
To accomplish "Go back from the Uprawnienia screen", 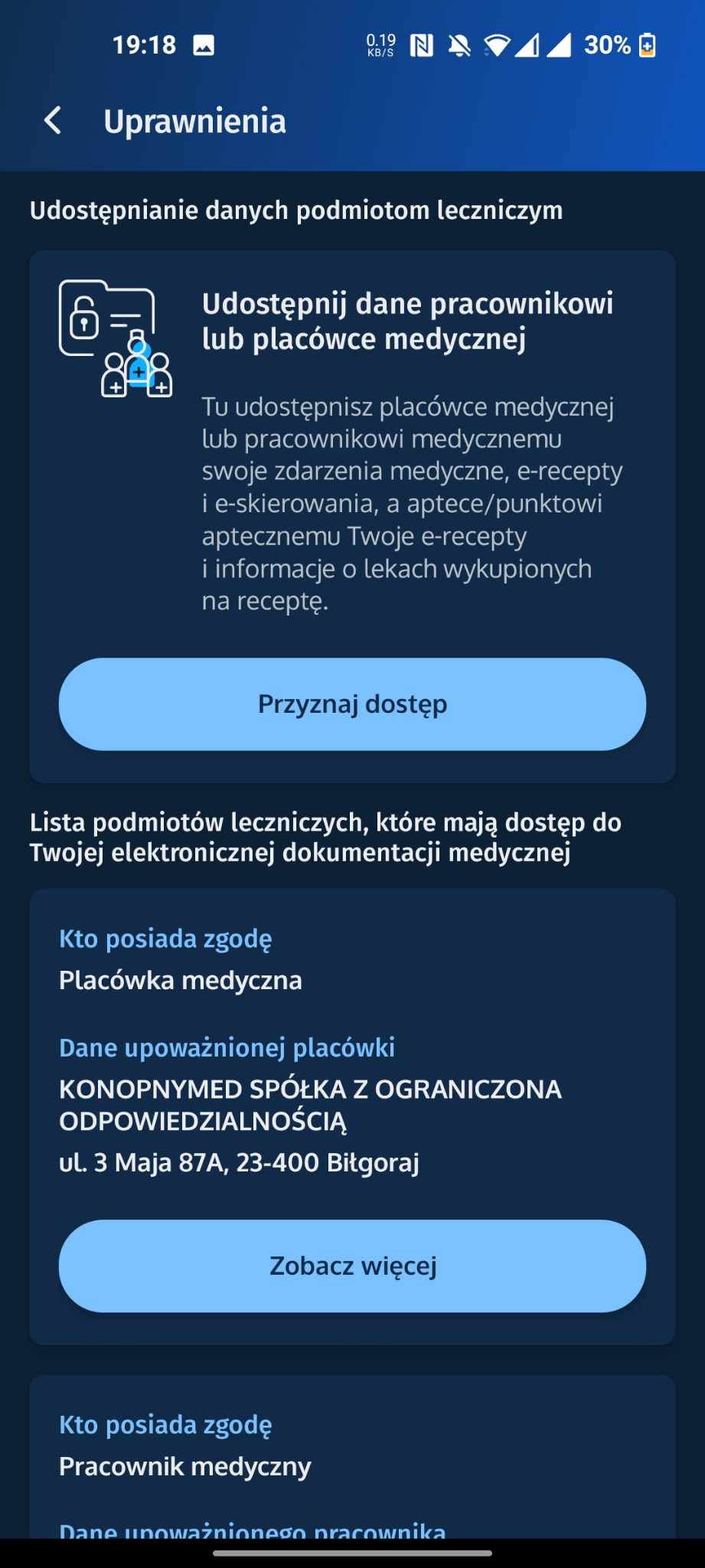I will pos(53,121).
